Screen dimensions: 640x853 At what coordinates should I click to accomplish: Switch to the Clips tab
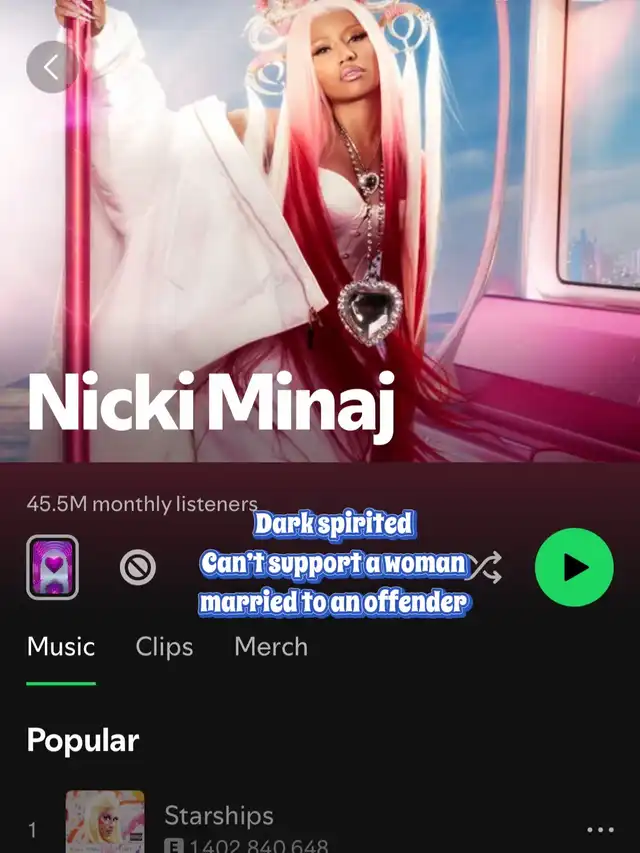(x=164, y=647)
